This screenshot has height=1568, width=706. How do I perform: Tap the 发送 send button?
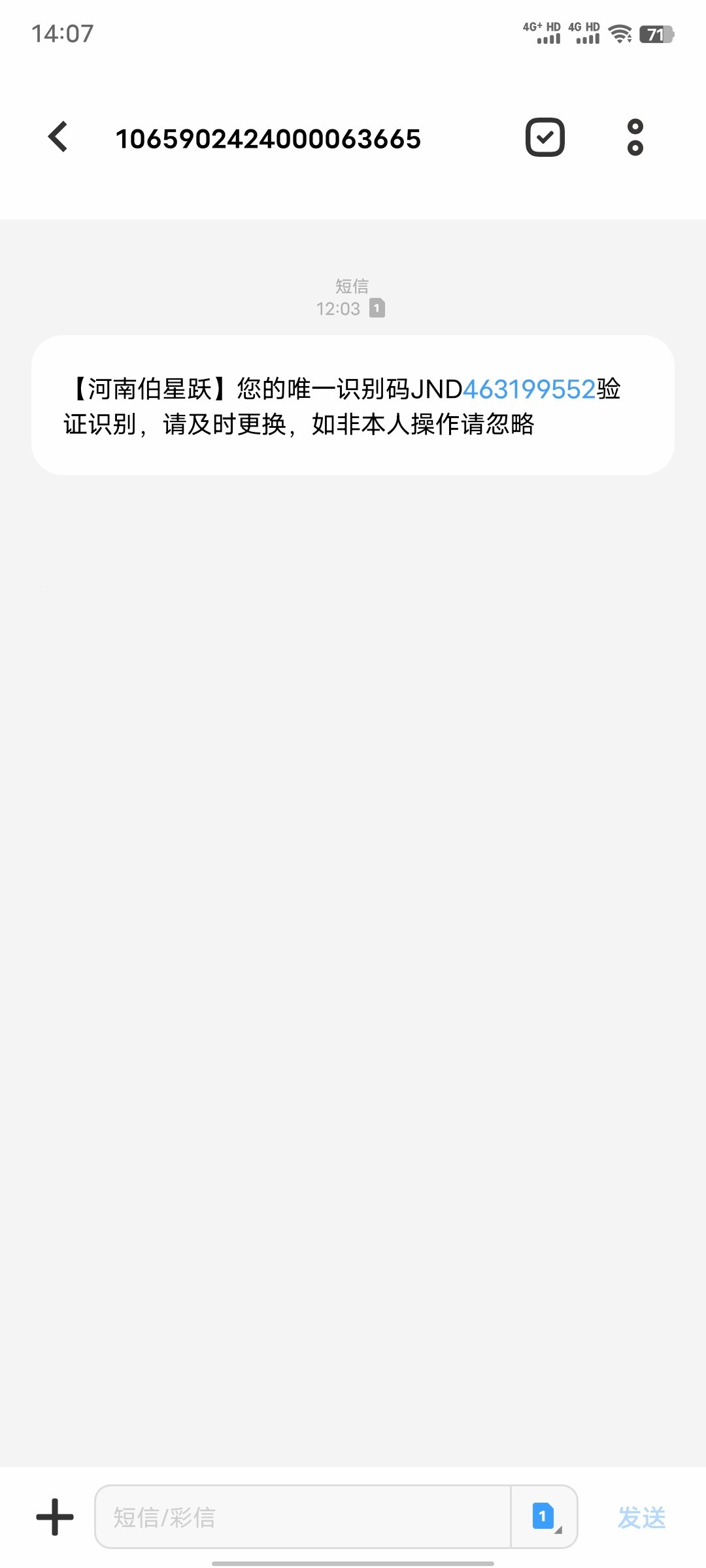(x=641, y=1517)
